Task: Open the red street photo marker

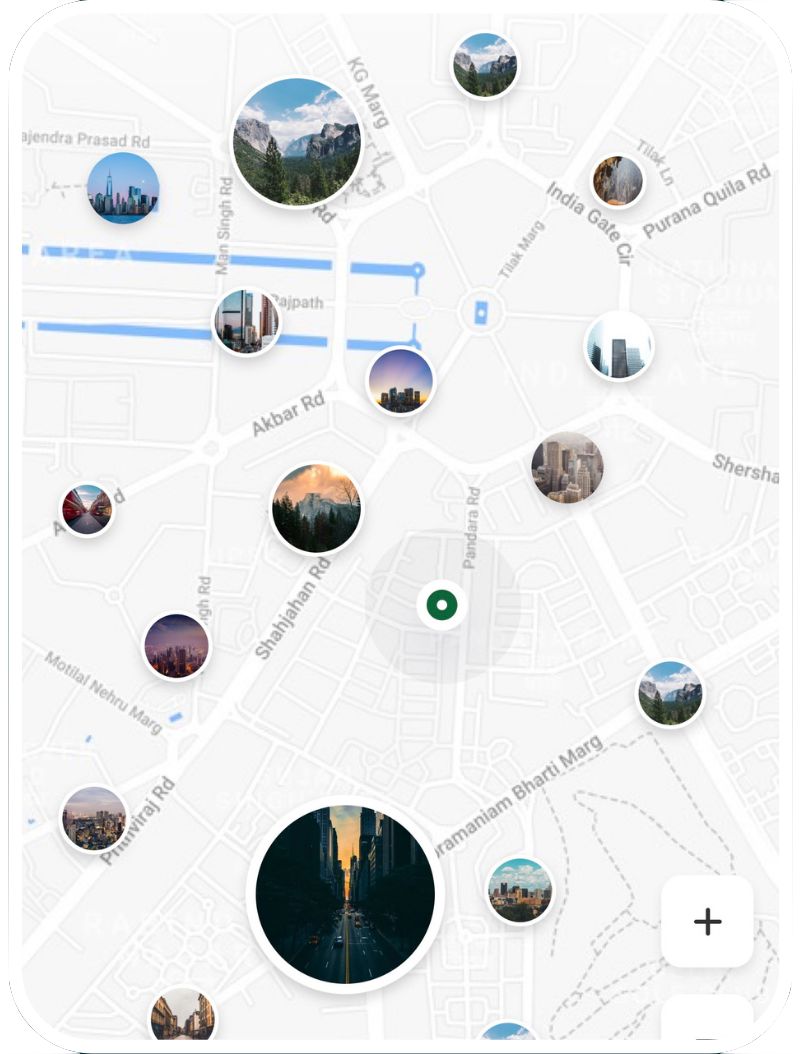Action: (87, 509)
